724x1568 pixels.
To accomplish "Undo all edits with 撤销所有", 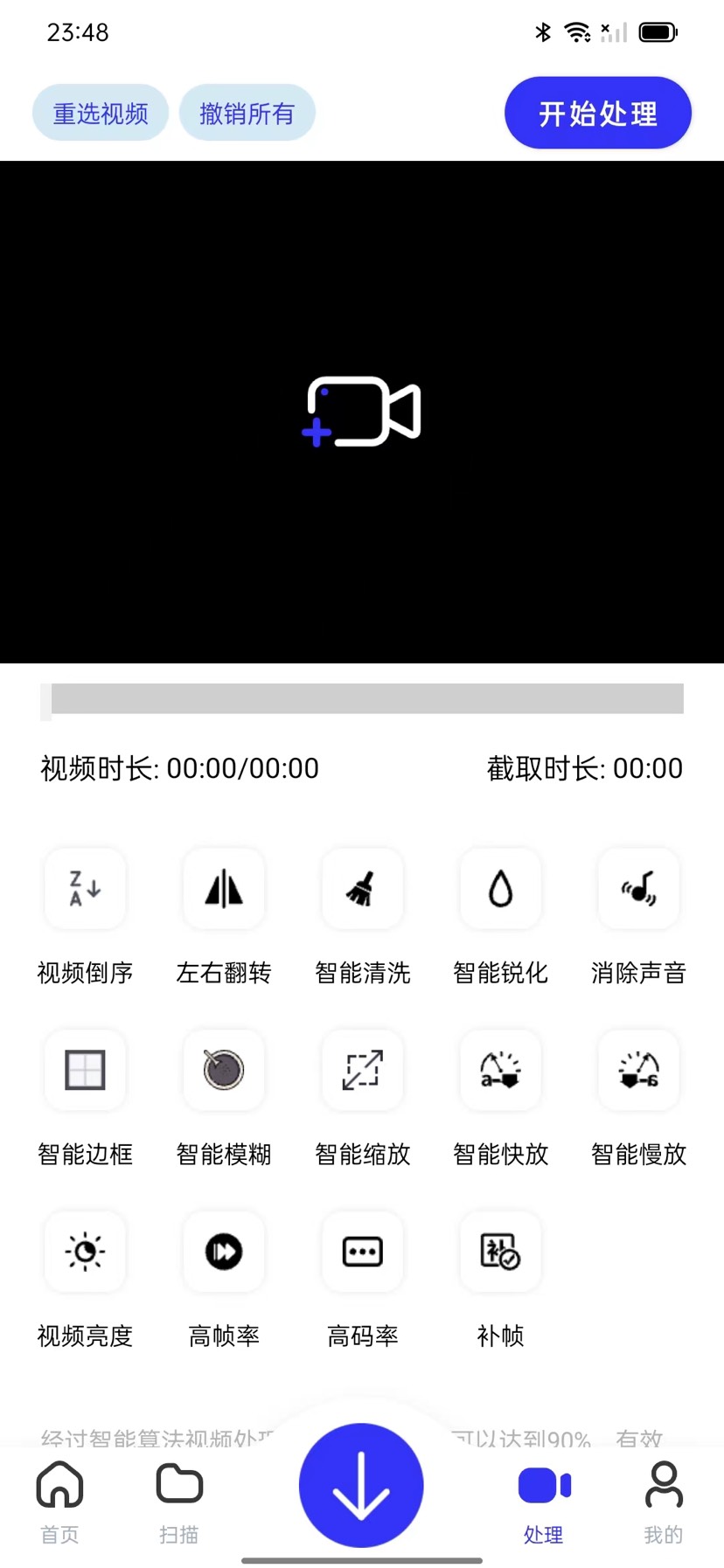I will coord(247,114).
